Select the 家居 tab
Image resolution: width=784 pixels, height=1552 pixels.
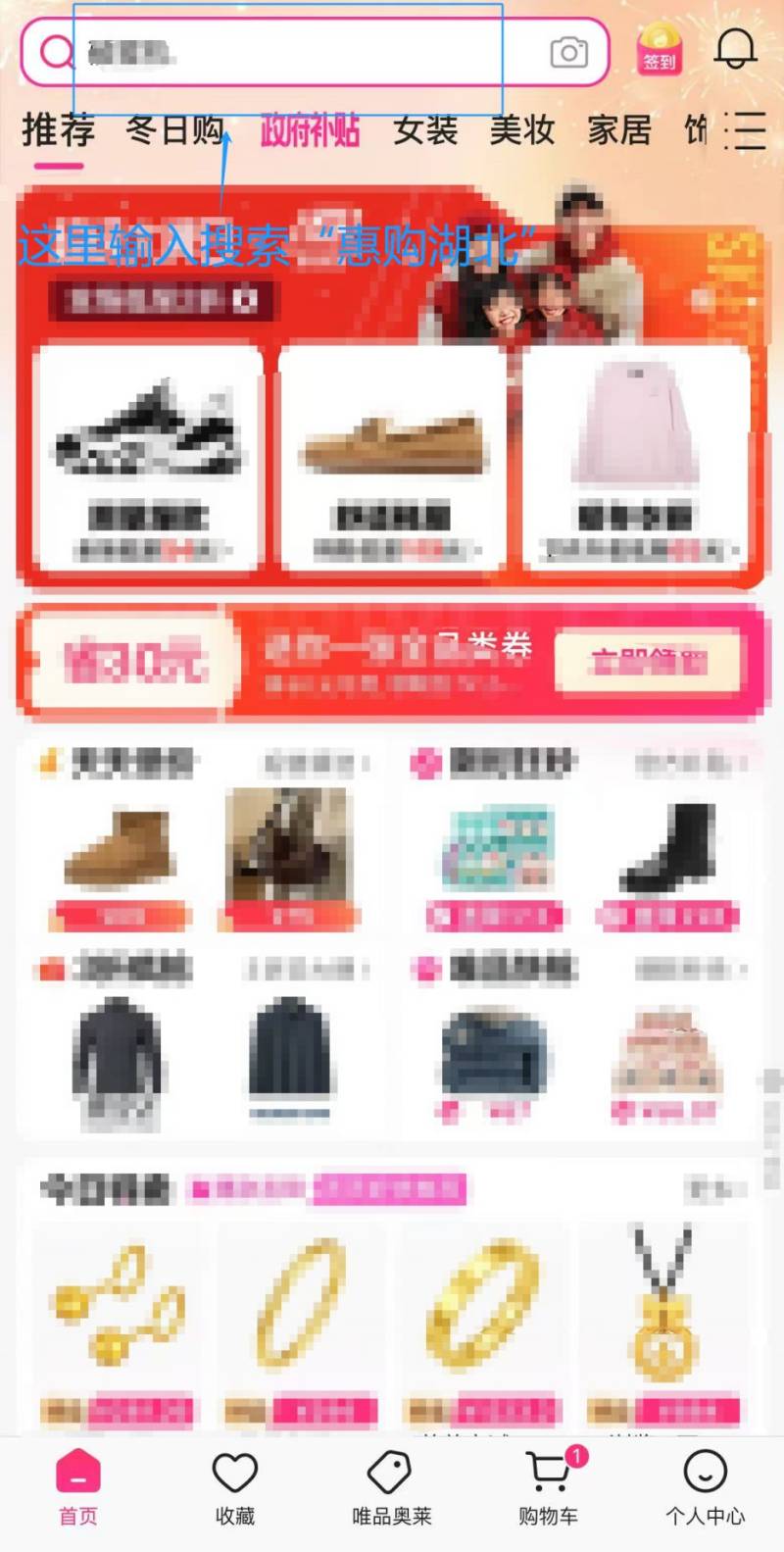click(x=619, y=129)
